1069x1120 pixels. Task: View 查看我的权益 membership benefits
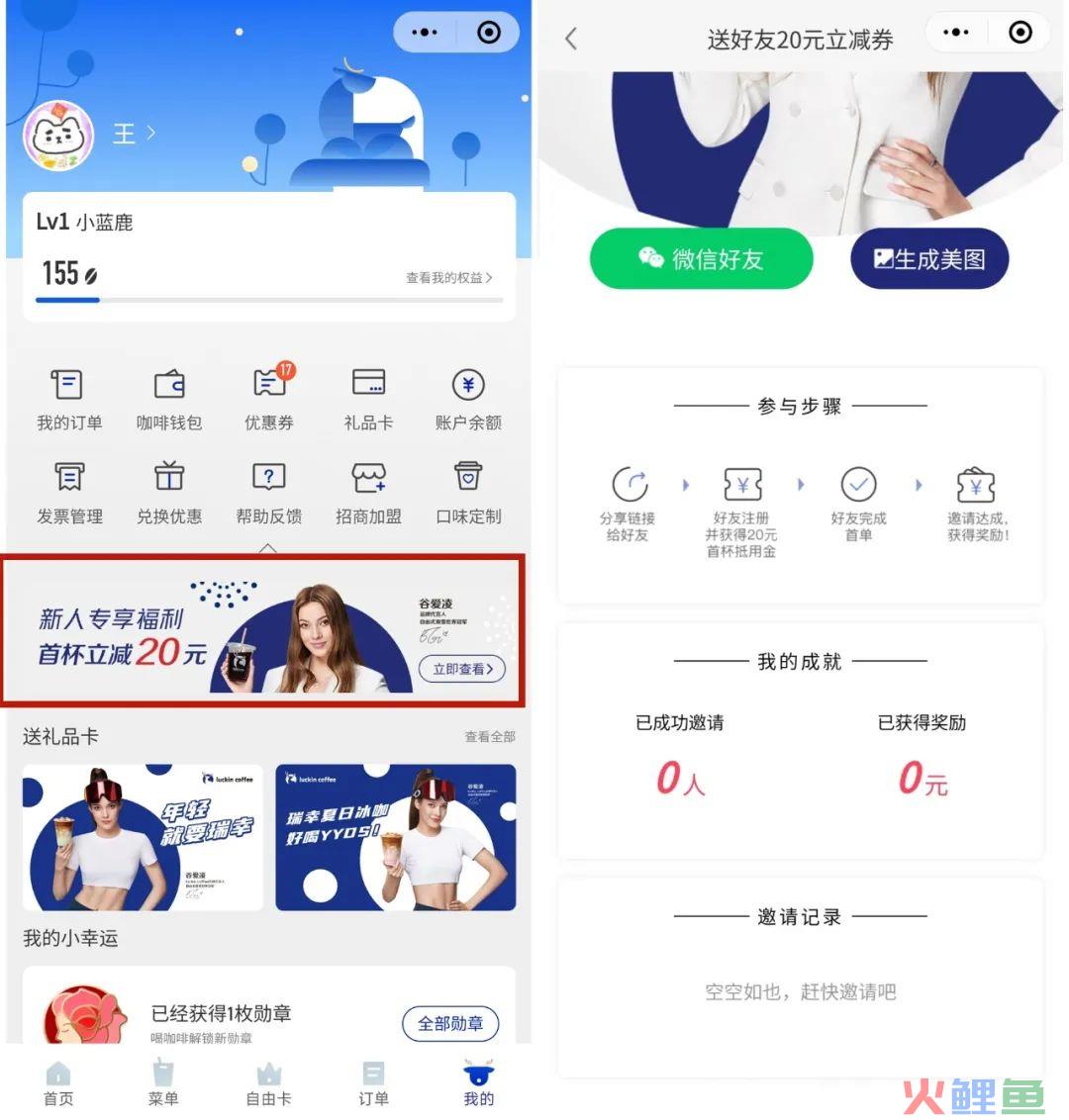click(x=448, y=278)
